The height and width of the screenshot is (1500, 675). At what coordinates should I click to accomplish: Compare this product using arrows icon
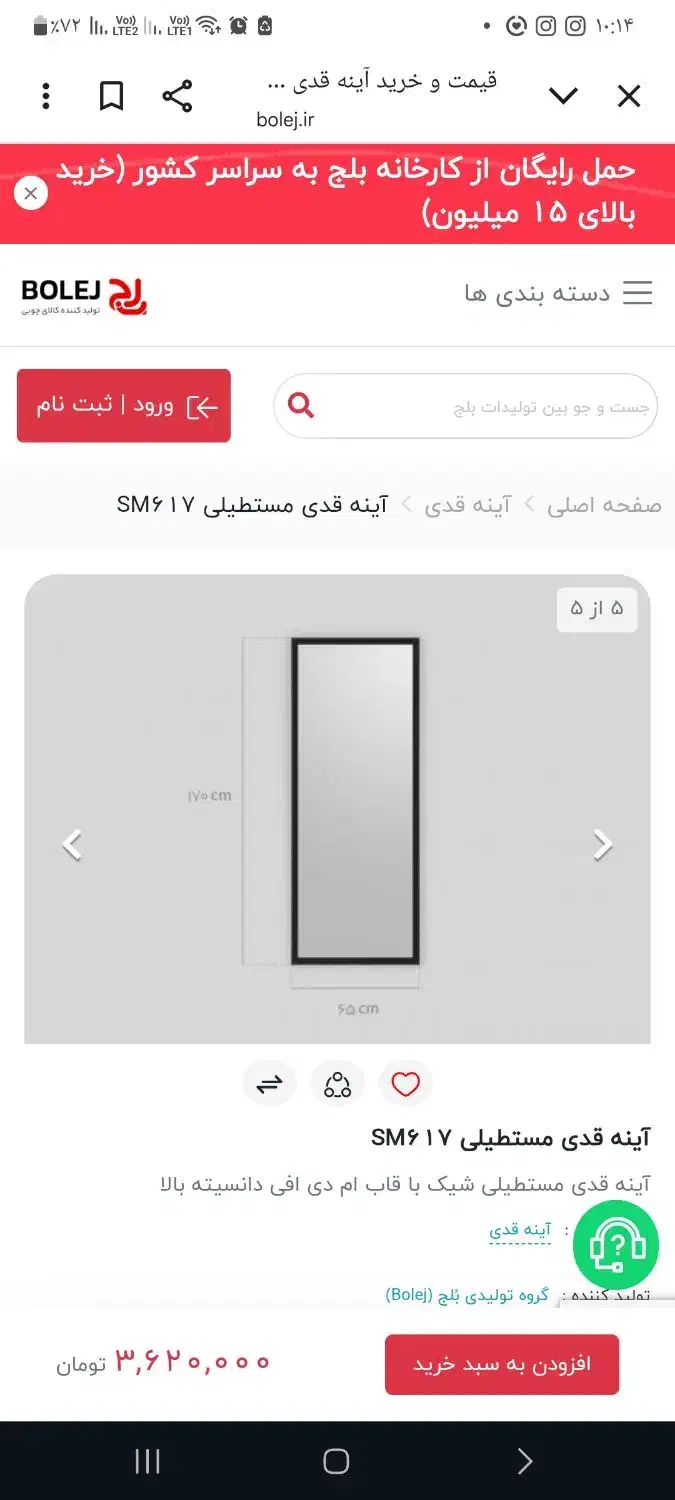(270, 1084)
